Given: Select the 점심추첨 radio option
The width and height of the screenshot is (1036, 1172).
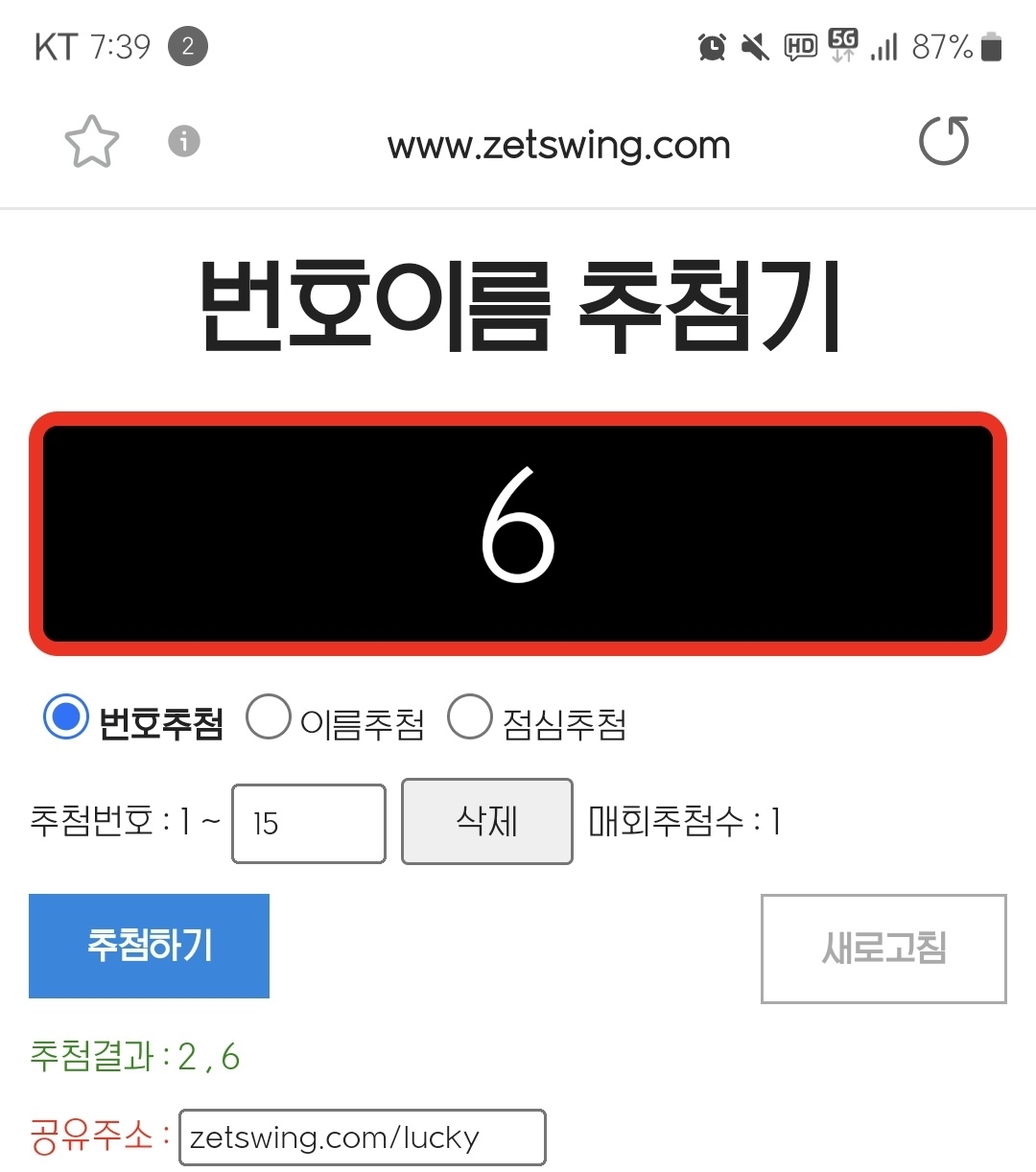Looking at the screenshot, I should pos(470,718).
